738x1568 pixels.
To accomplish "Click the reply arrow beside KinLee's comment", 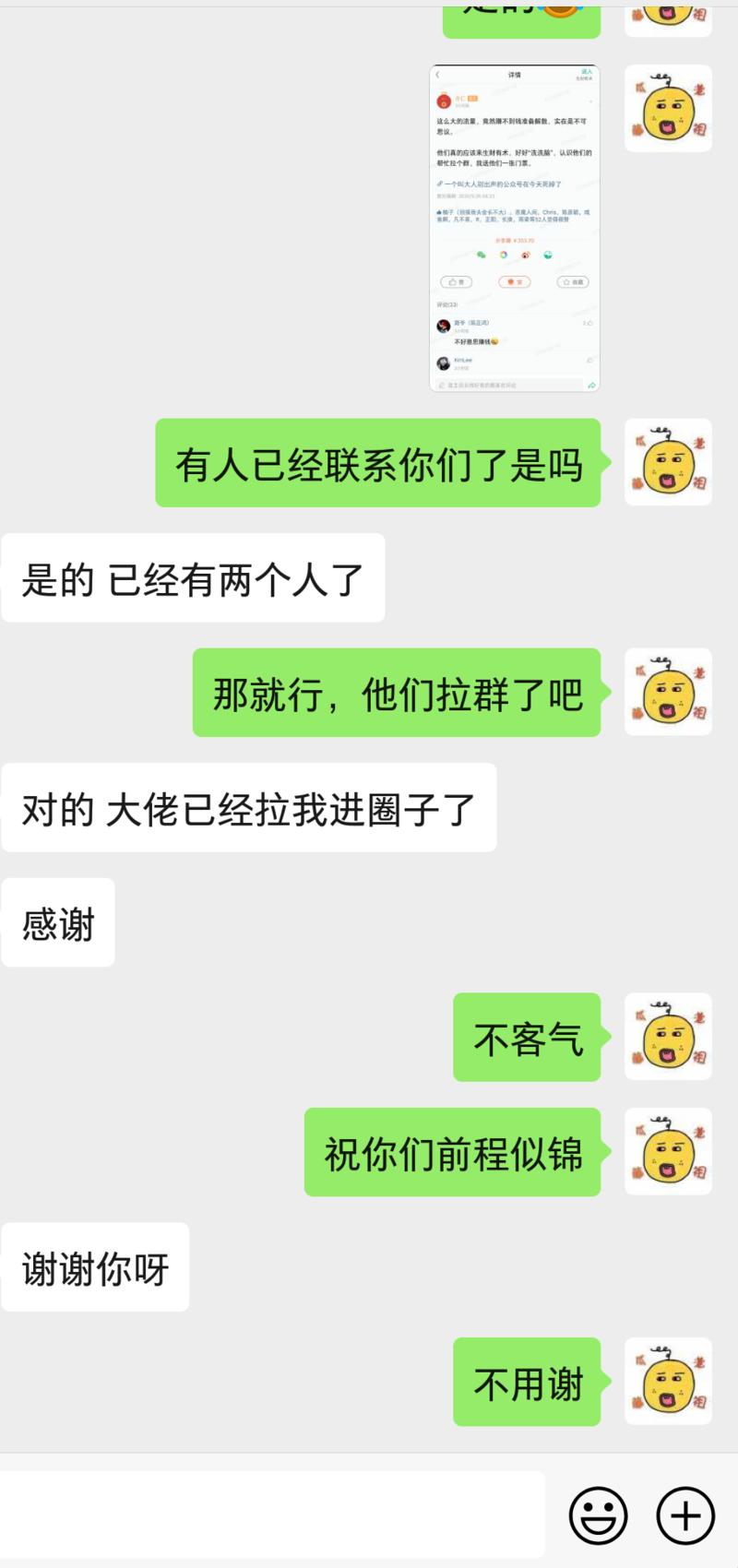I will tap(589, 360).
